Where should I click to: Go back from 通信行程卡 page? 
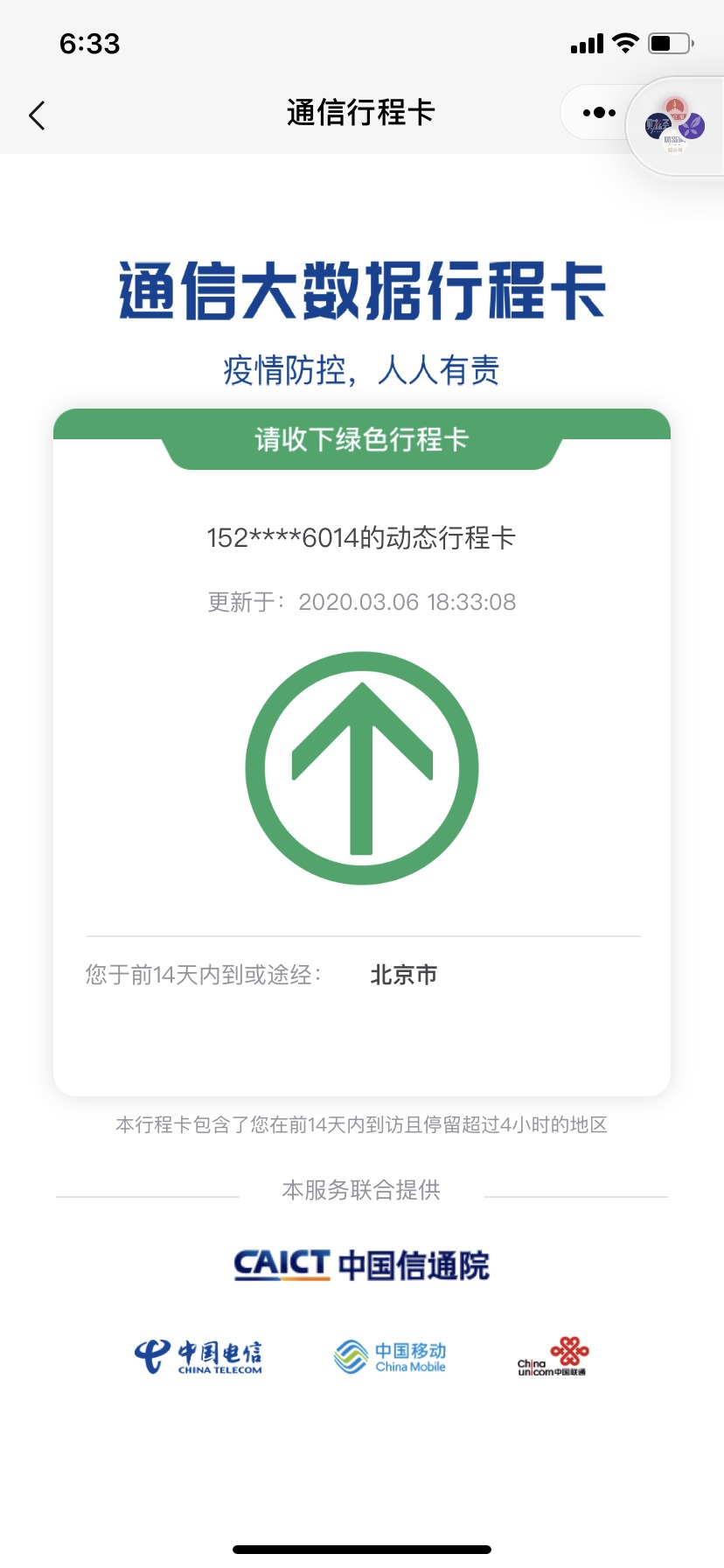pos(37,115)
